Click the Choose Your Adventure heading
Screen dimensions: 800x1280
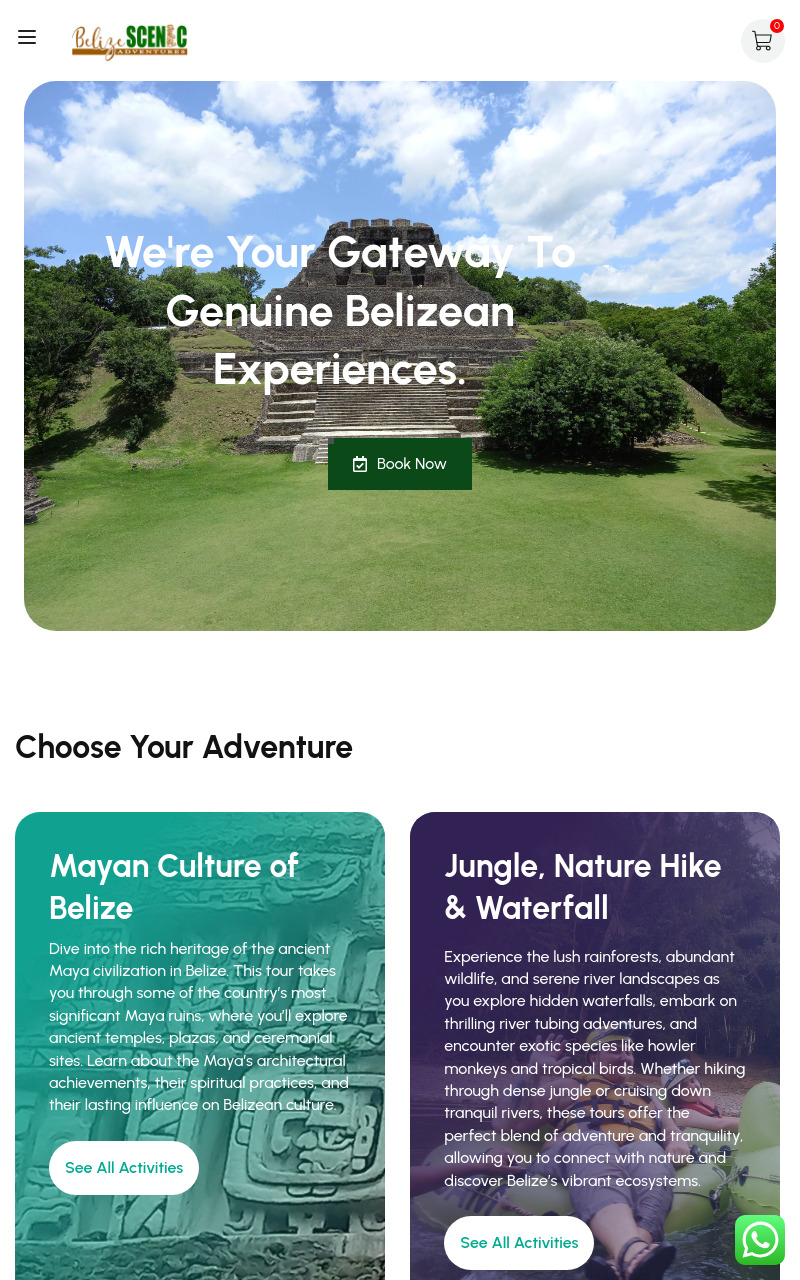[x=184, y=747]
